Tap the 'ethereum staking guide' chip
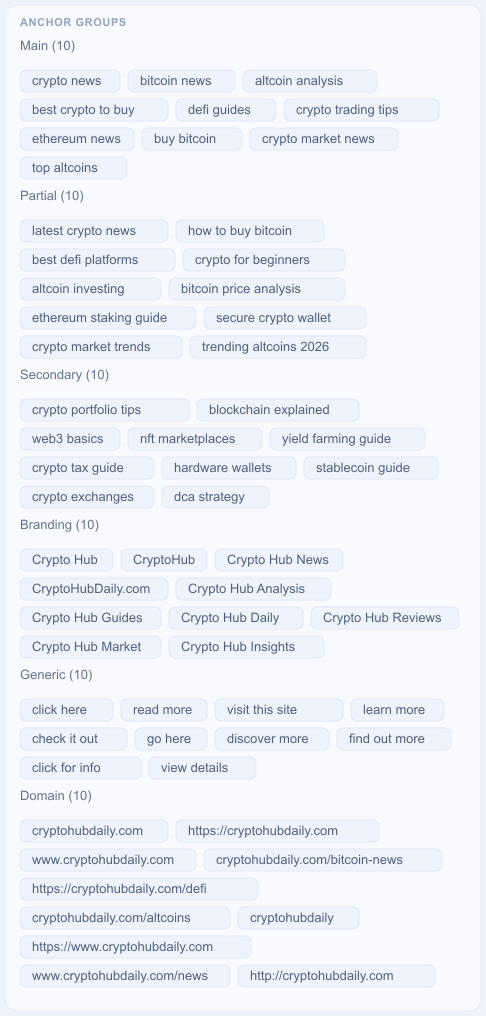486x1016 pixels. [108, 318]
